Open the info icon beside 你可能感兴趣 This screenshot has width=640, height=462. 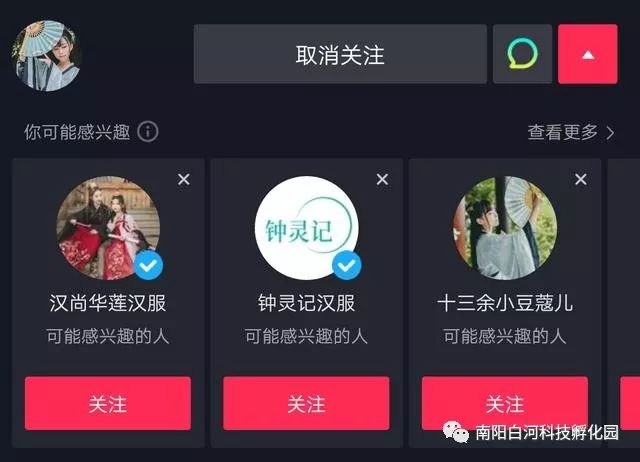click(x=148, y=132)
